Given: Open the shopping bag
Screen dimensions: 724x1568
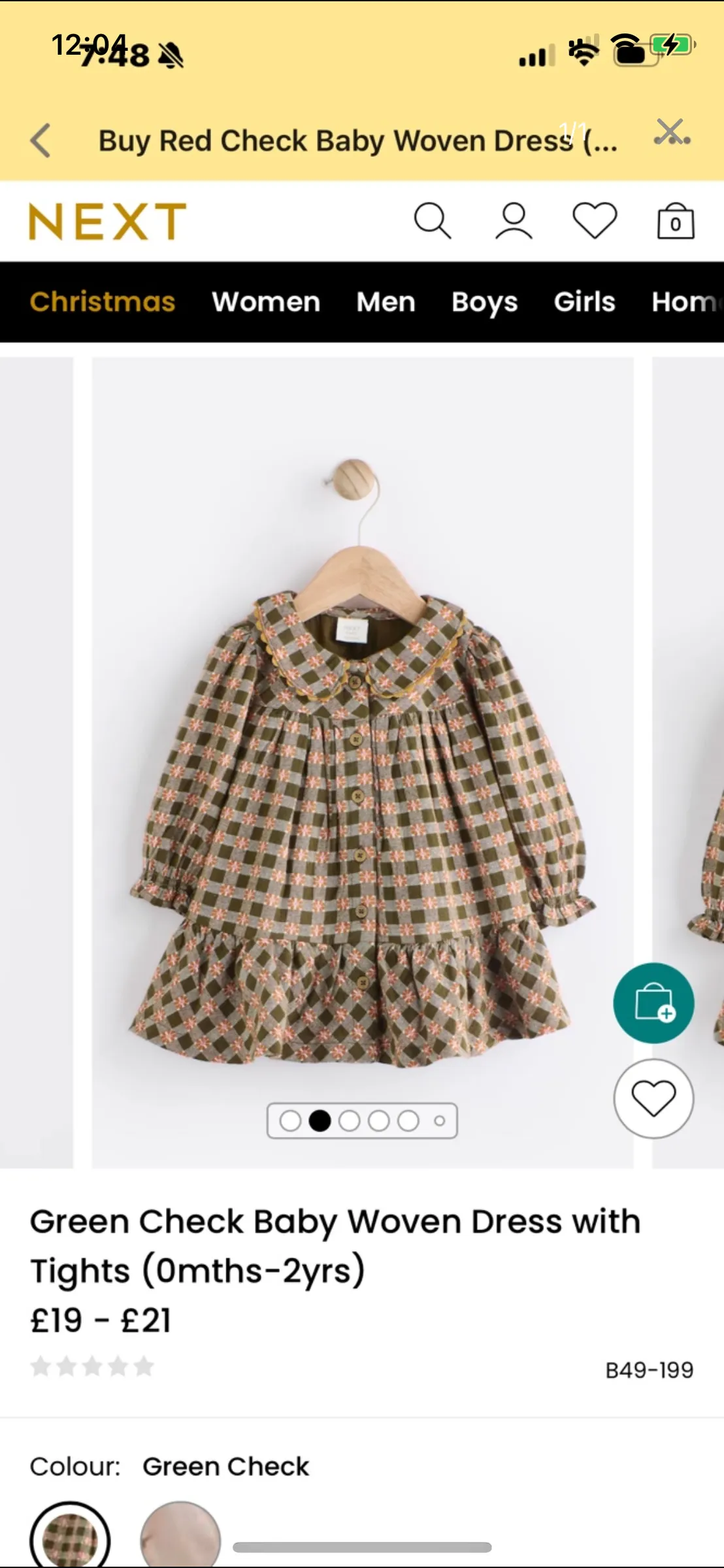Looking at the screenshot, I should pos(676,221).
